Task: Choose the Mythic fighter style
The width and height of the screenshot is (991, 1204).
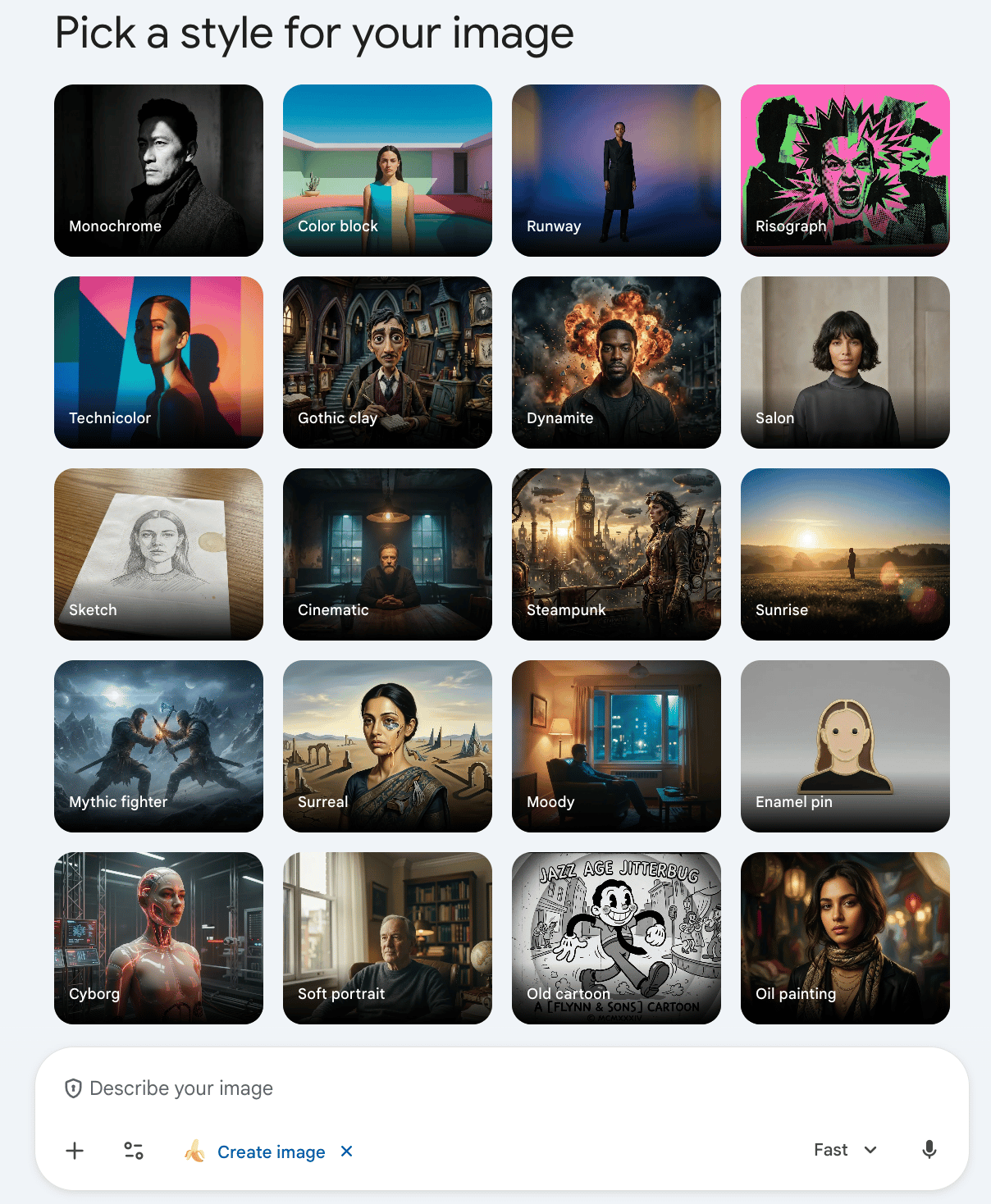Action: tap(158, 746)
